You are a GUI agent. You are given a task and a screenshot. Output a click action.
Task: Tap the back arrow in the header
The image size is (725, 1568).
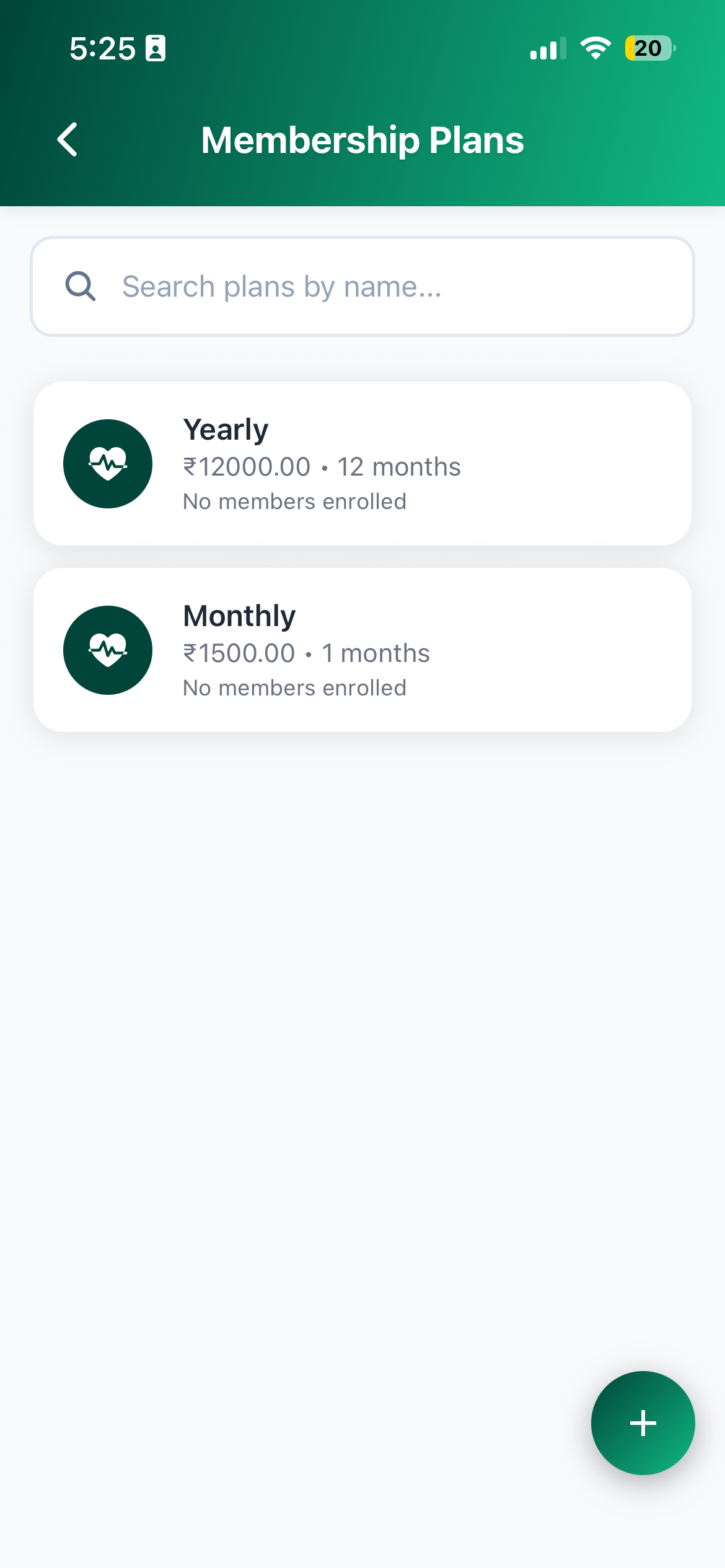(x=67, y=140)
